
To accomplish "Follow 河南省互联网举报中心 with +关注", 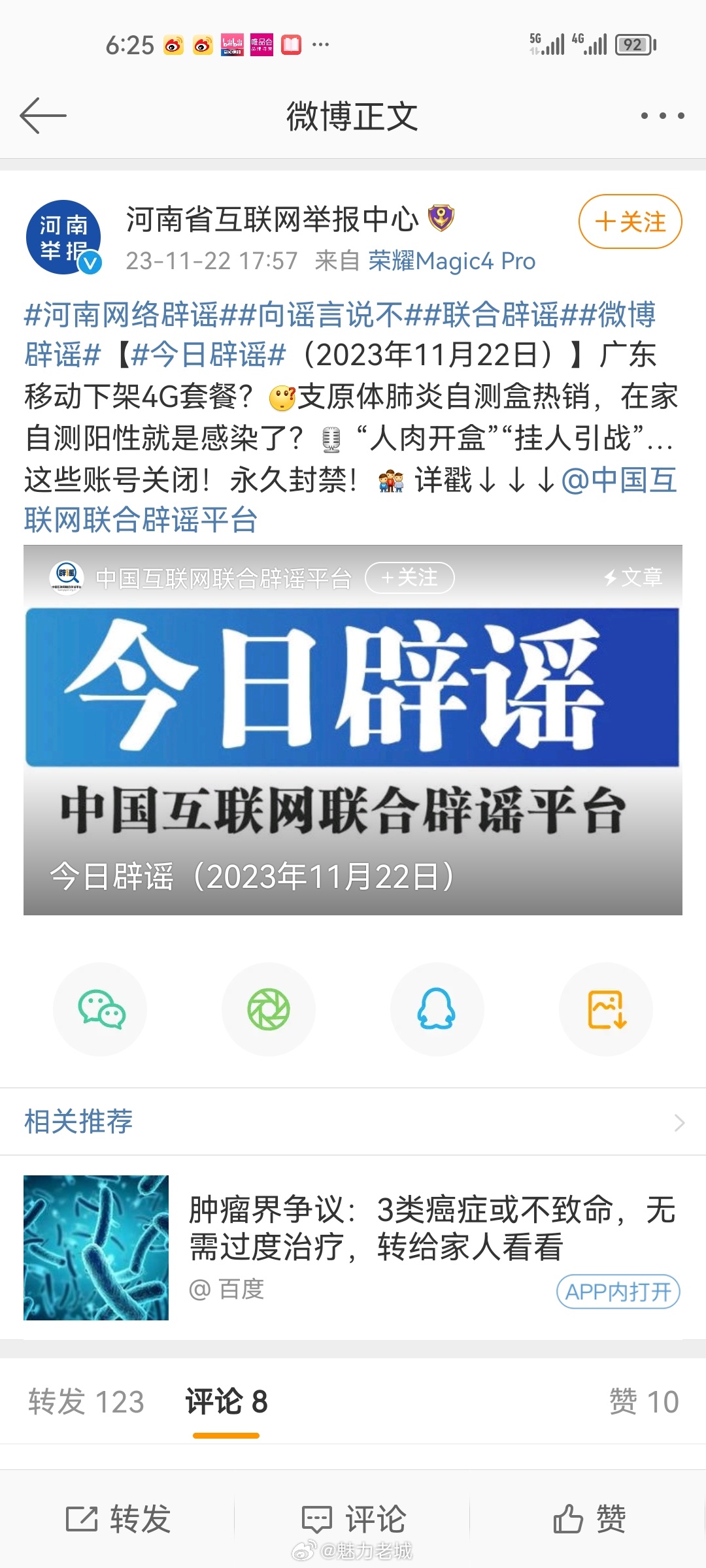I will pos(630,222).
